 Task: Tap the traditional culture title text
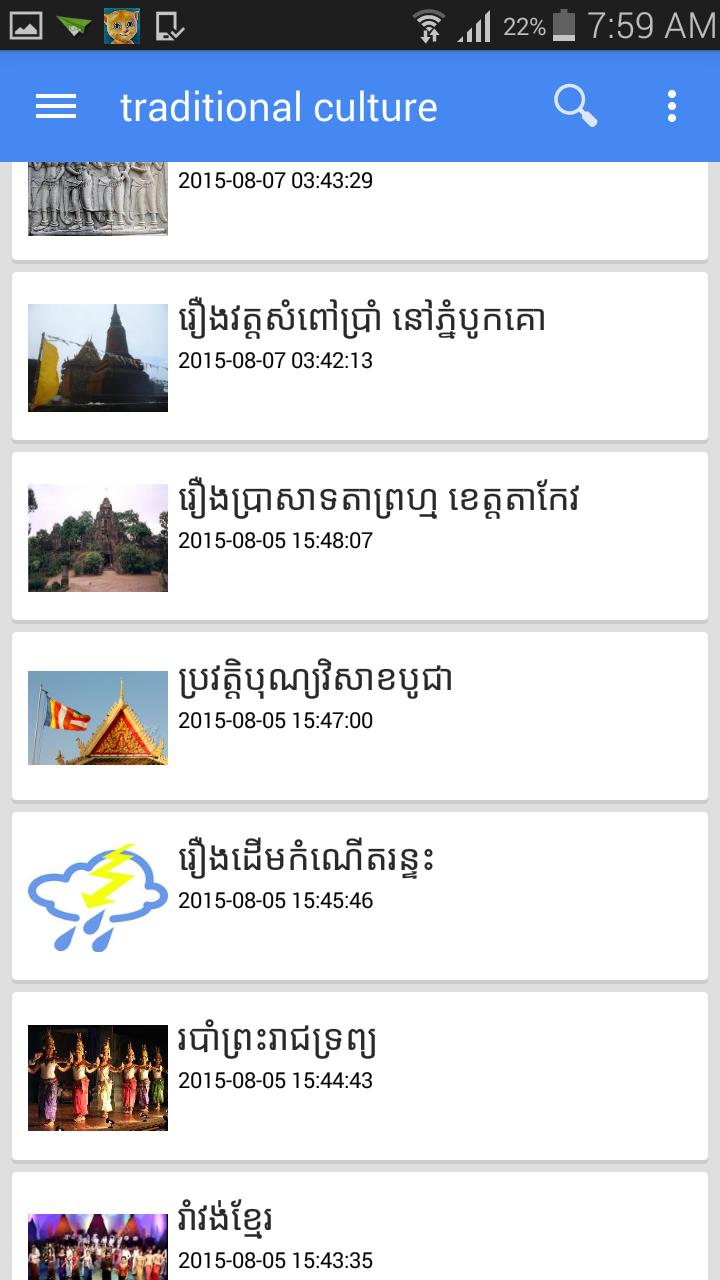tap(278, 106)
